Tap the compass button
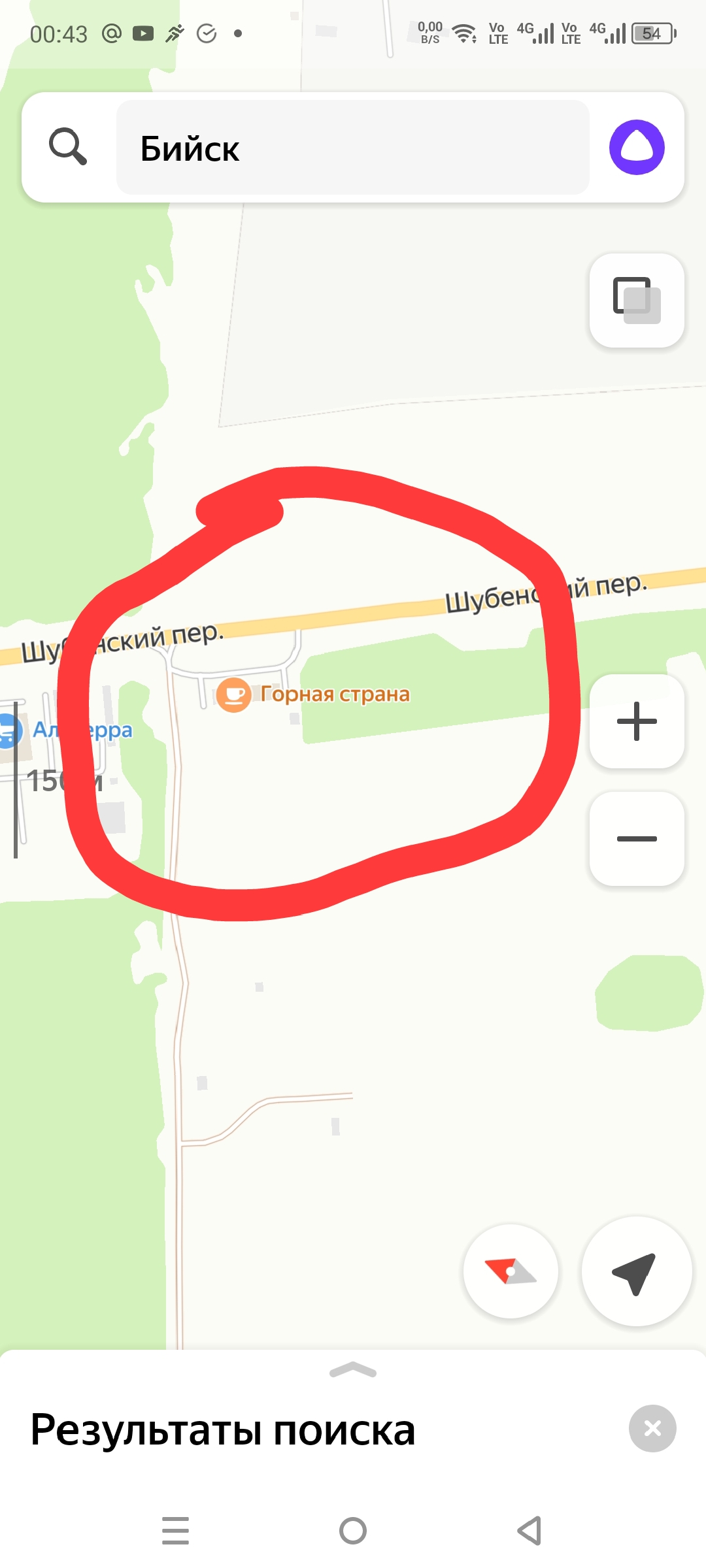The width and height of the screenshot is (706, 1568). pyautogui.click(x=511, y=1271)
